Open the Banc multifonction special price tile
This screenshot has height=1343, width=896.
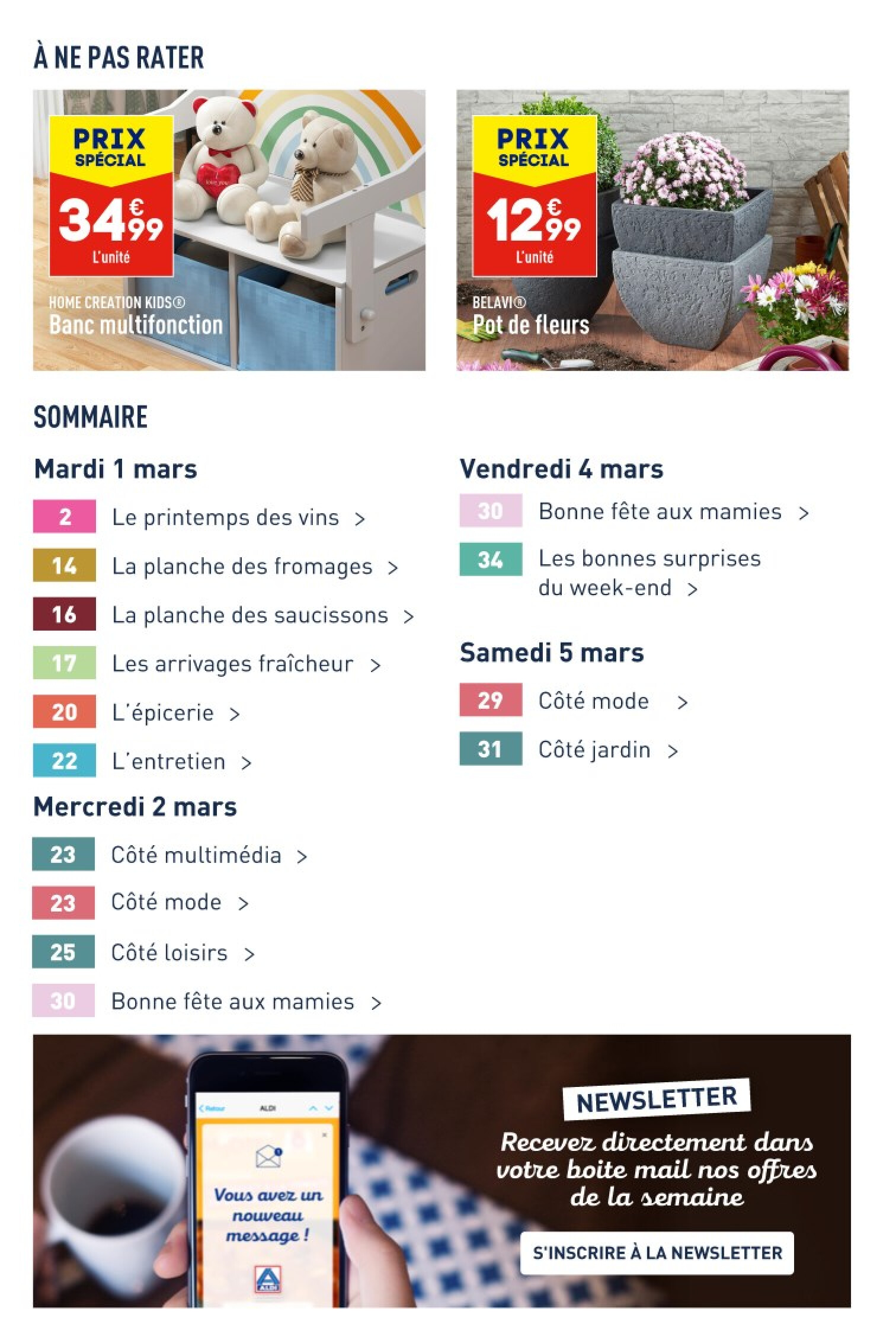[x=229, y=231]
